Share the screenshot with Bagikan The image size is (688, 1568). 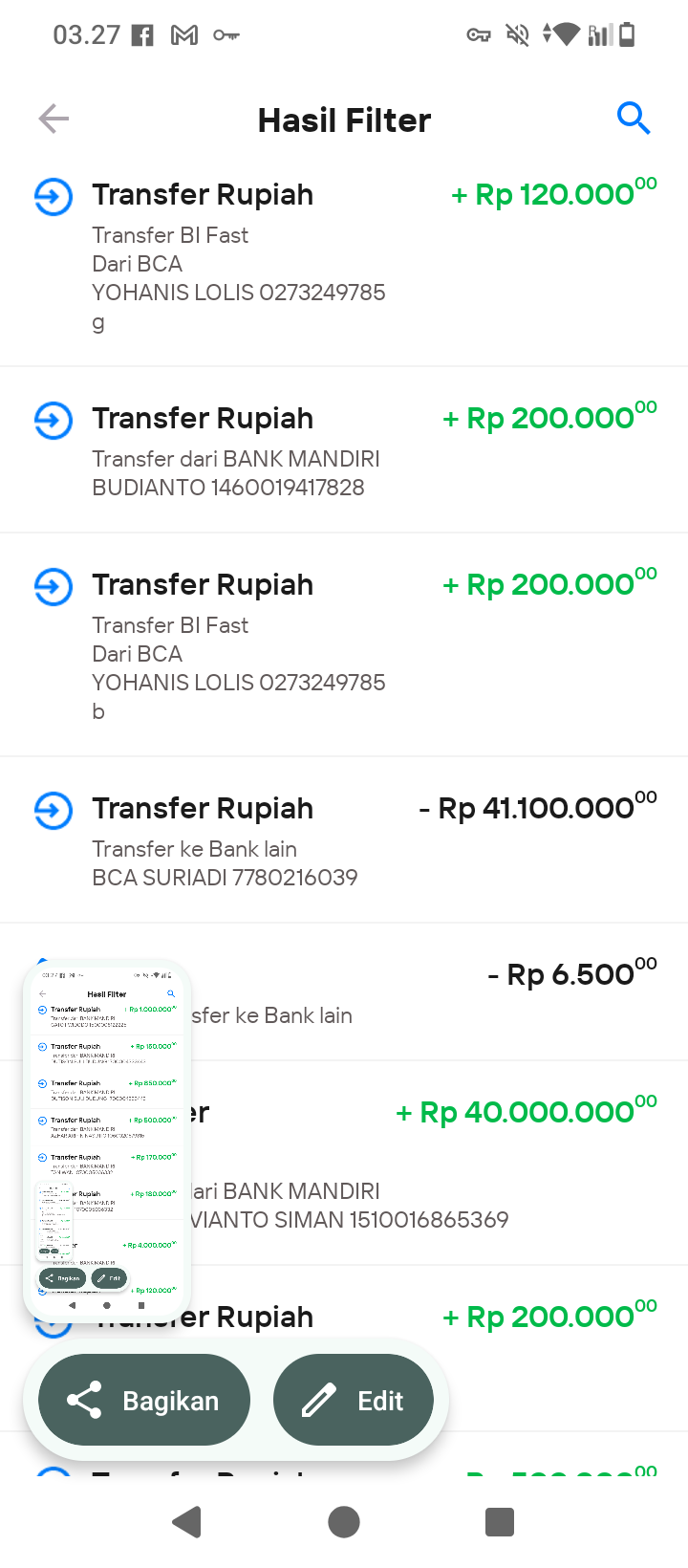tap(144, 1401)
